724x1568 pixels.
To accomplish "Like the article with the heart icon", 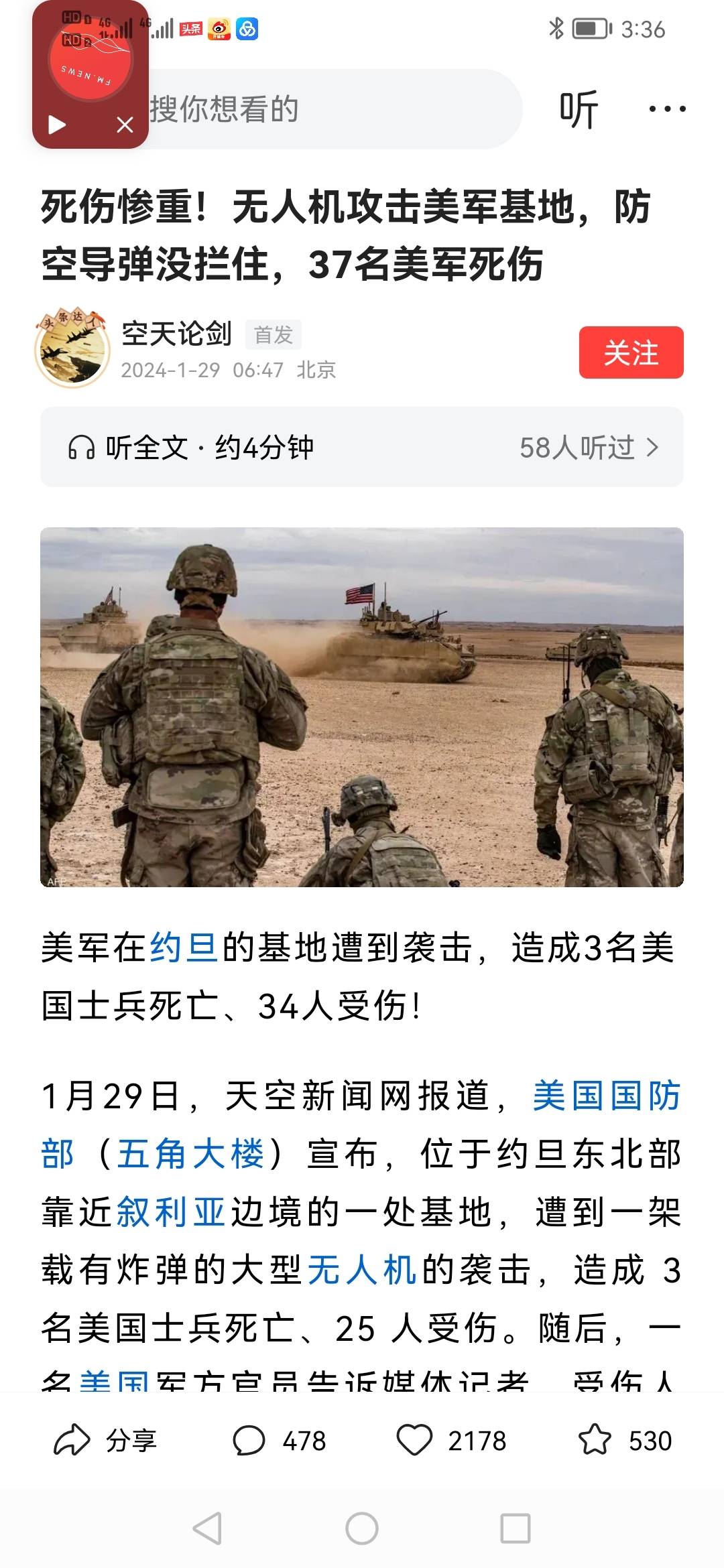I will pos(414,1440).
